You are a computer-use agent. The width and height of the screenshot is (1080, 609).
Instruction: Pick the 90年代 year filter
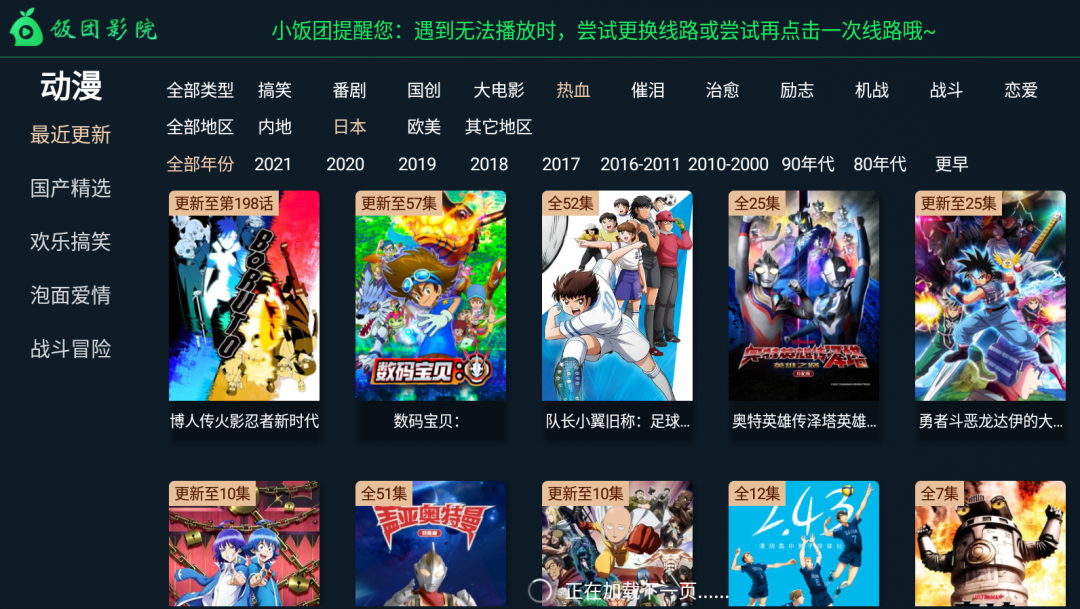click(808, 164)
